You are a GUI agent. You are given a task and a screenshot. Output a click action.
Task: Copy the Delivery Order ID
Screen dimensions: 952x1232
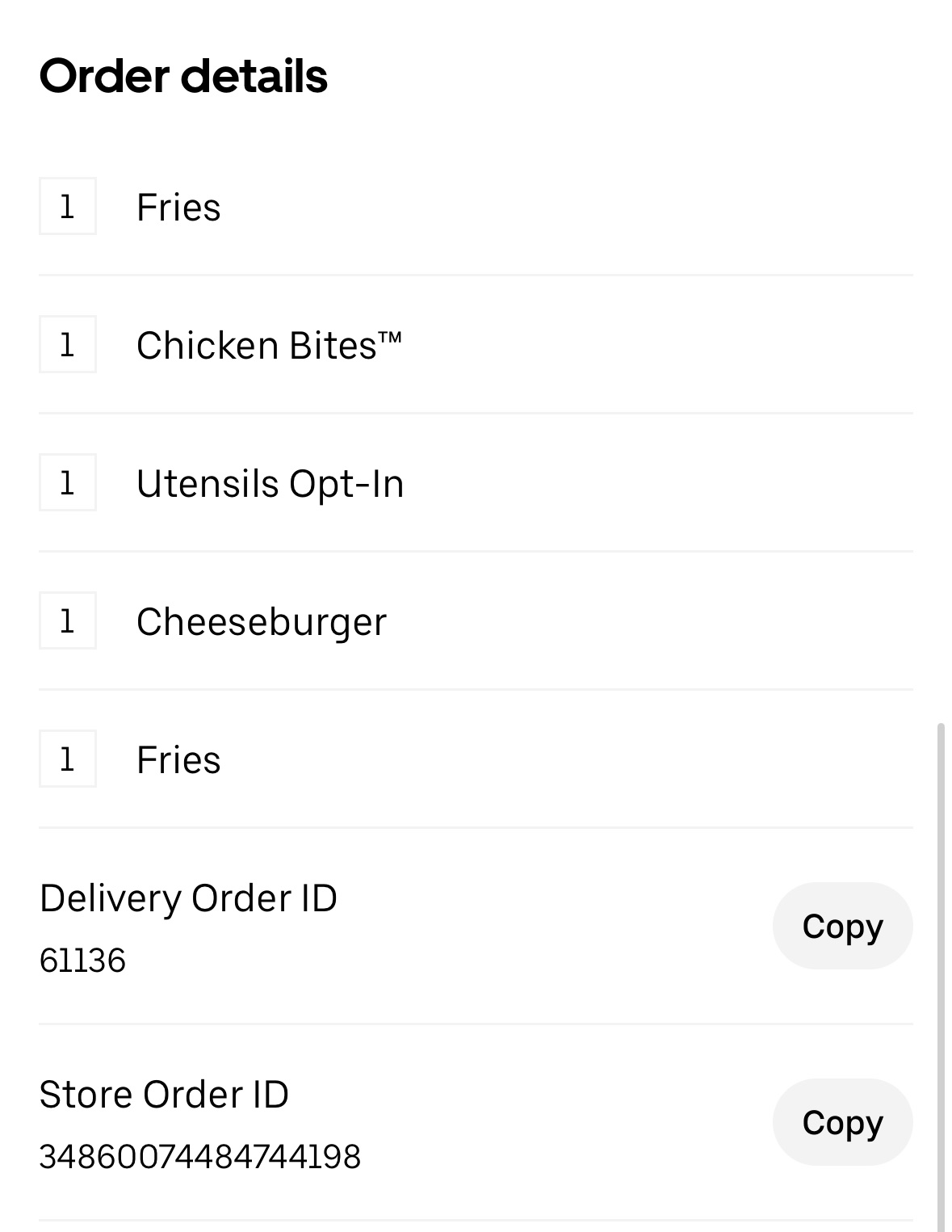tap(842, 926)
